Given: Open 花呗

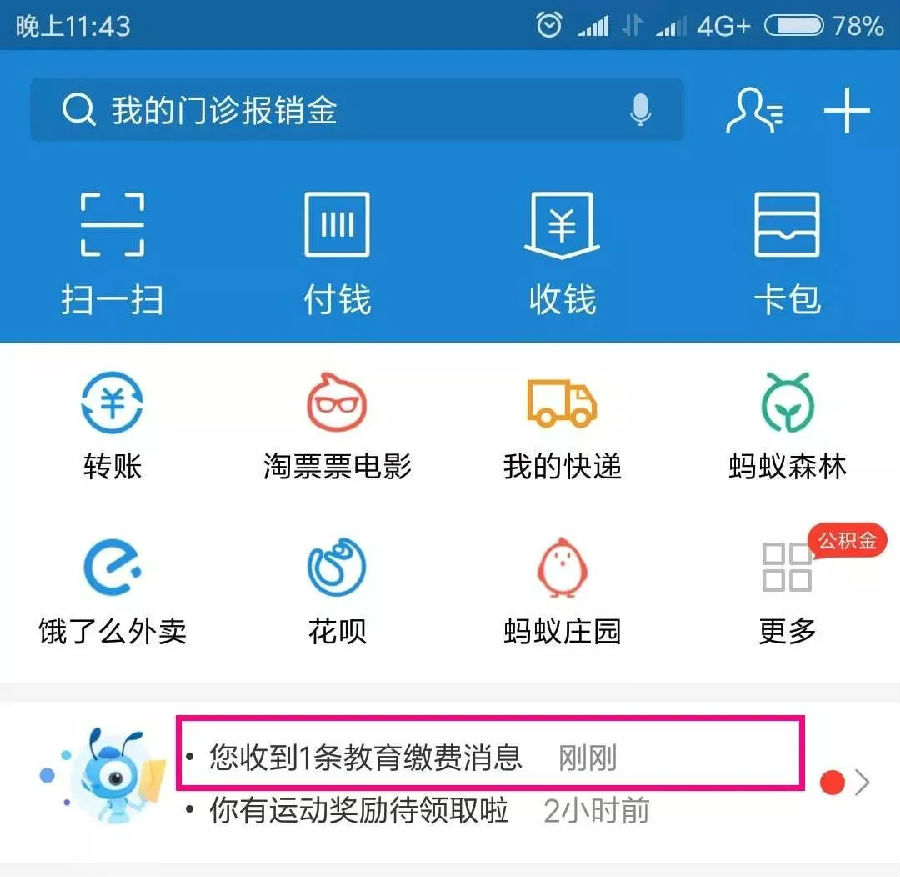Looking at the screenshot, I should 337,590.
